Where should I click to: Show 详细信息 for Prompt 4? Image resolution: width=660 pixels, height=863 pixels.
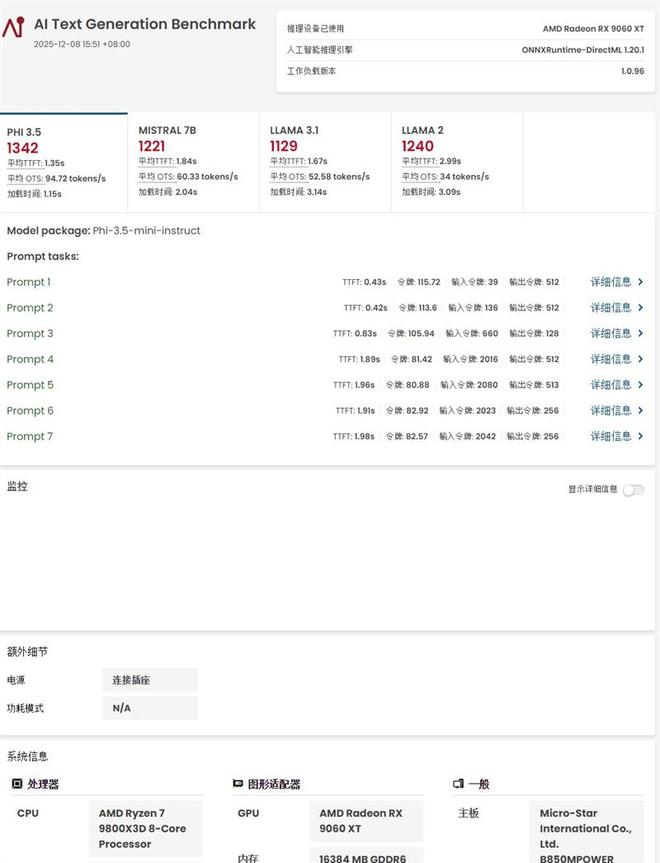pos(616,359)
